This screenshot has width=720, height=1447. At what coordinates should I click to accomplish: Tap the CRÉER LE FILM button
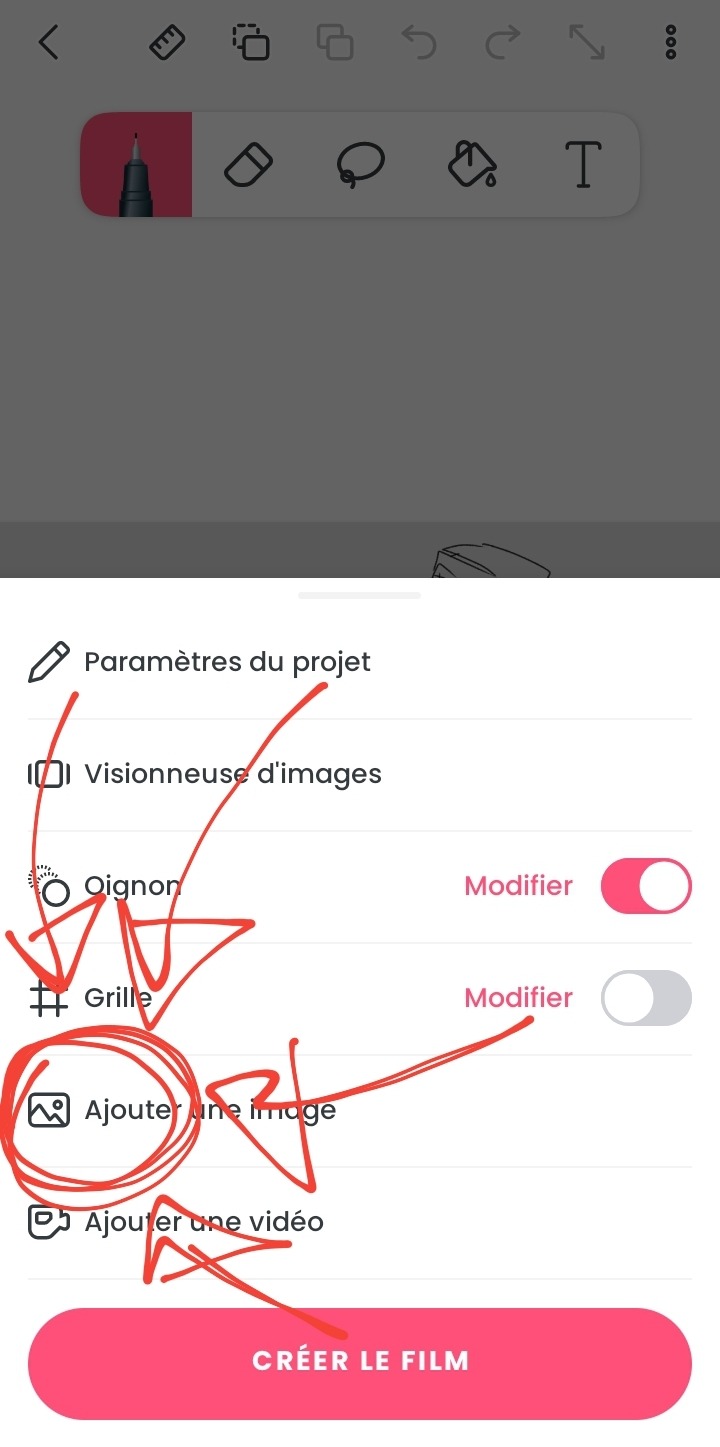click(360, 1361)
